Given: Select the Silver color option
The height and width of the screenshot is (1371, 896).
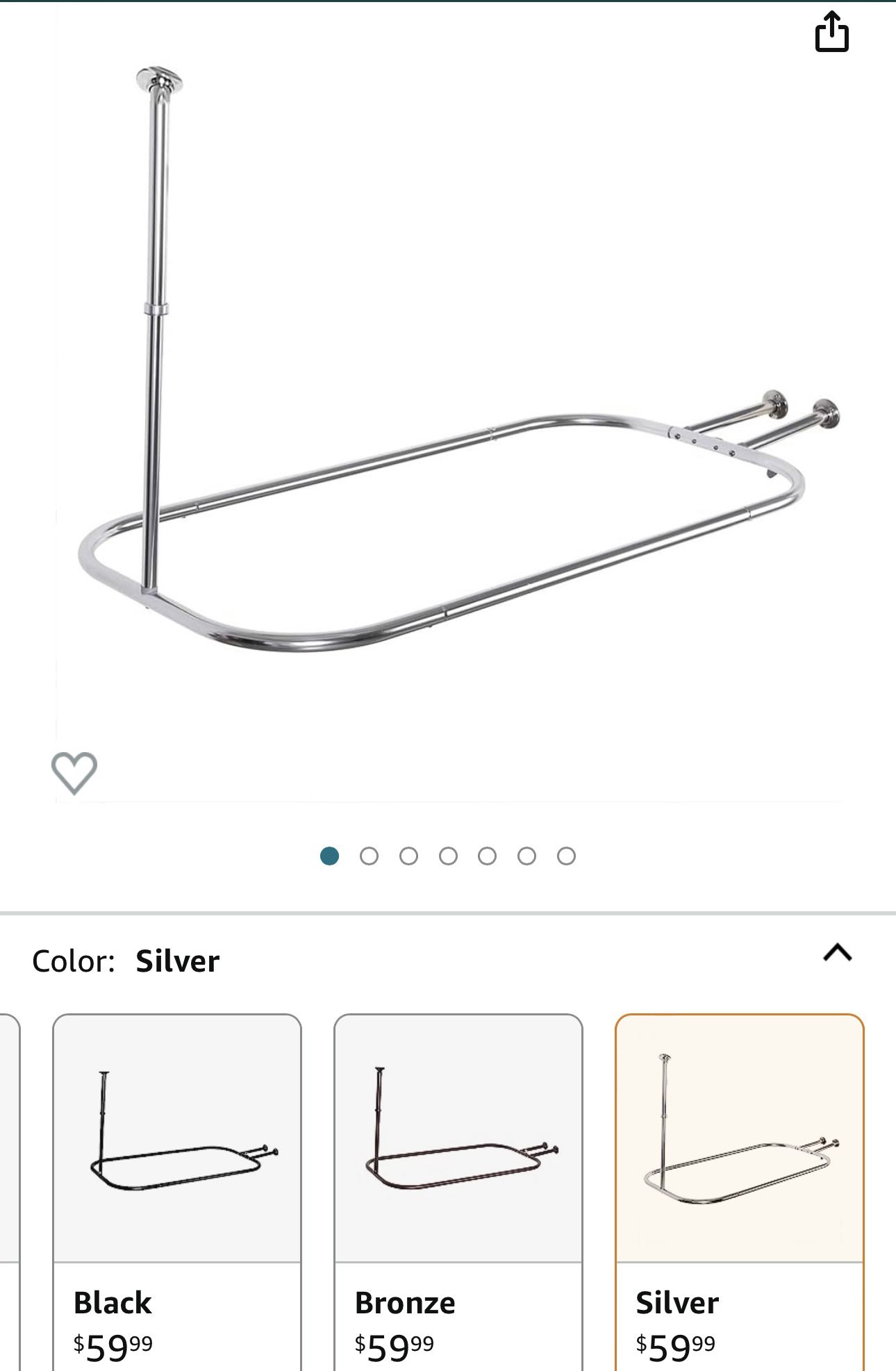Looking at the screenshot, I should pyautogui.click(x=740, y=1192).
